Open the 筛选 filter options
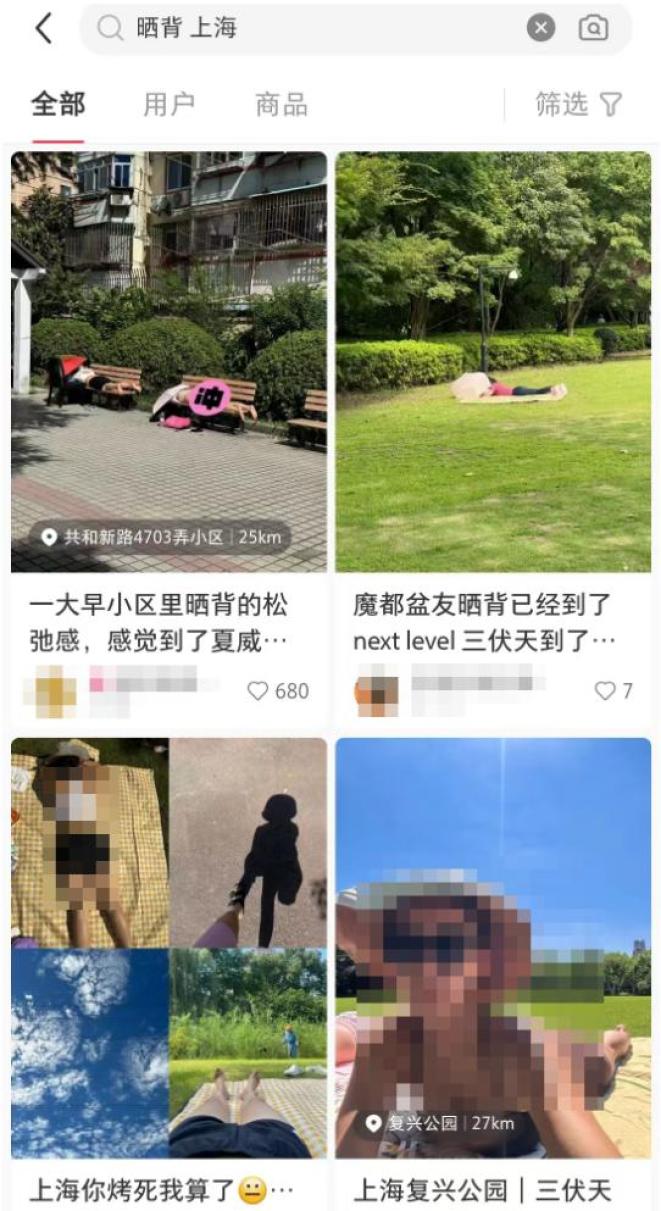 (x=579, y=104)
